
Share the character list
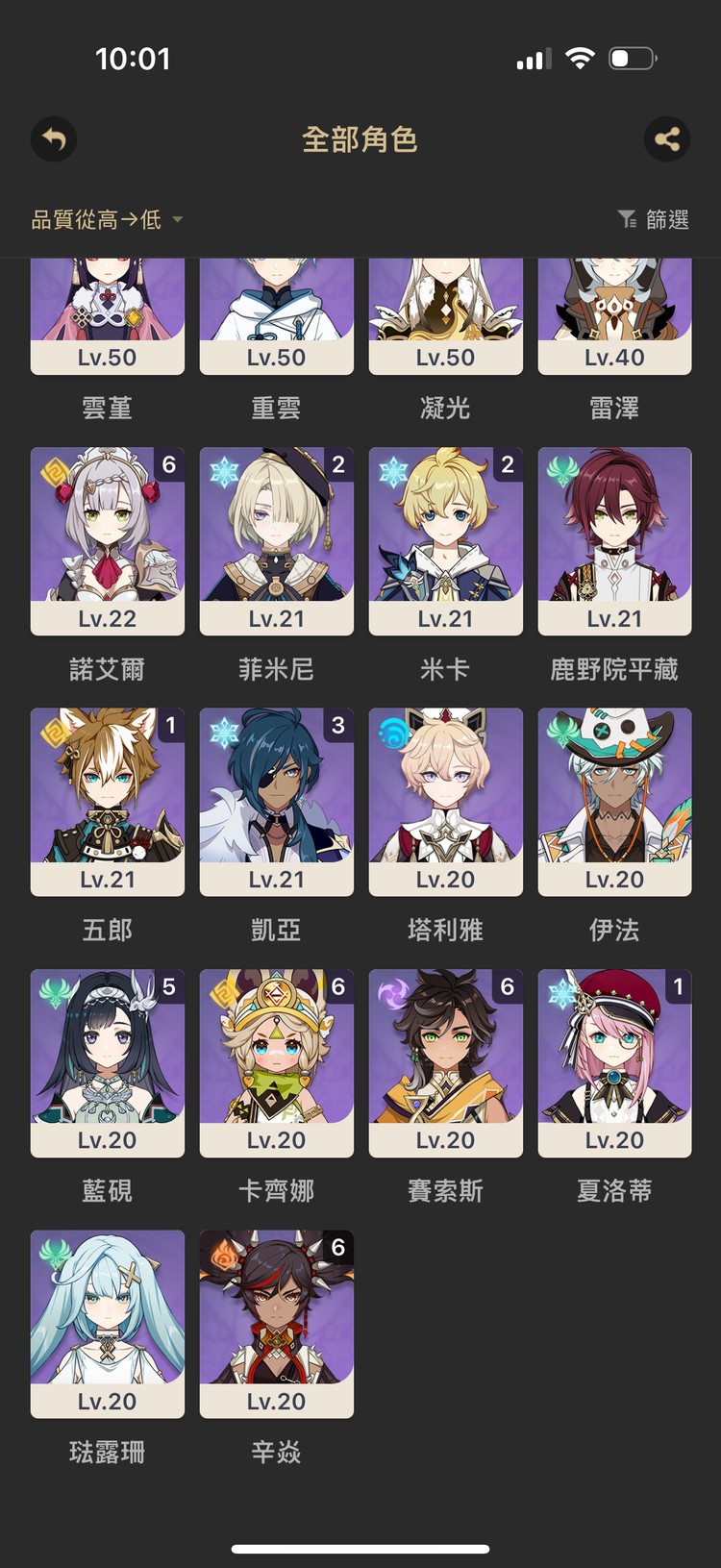tap(667, 139)
